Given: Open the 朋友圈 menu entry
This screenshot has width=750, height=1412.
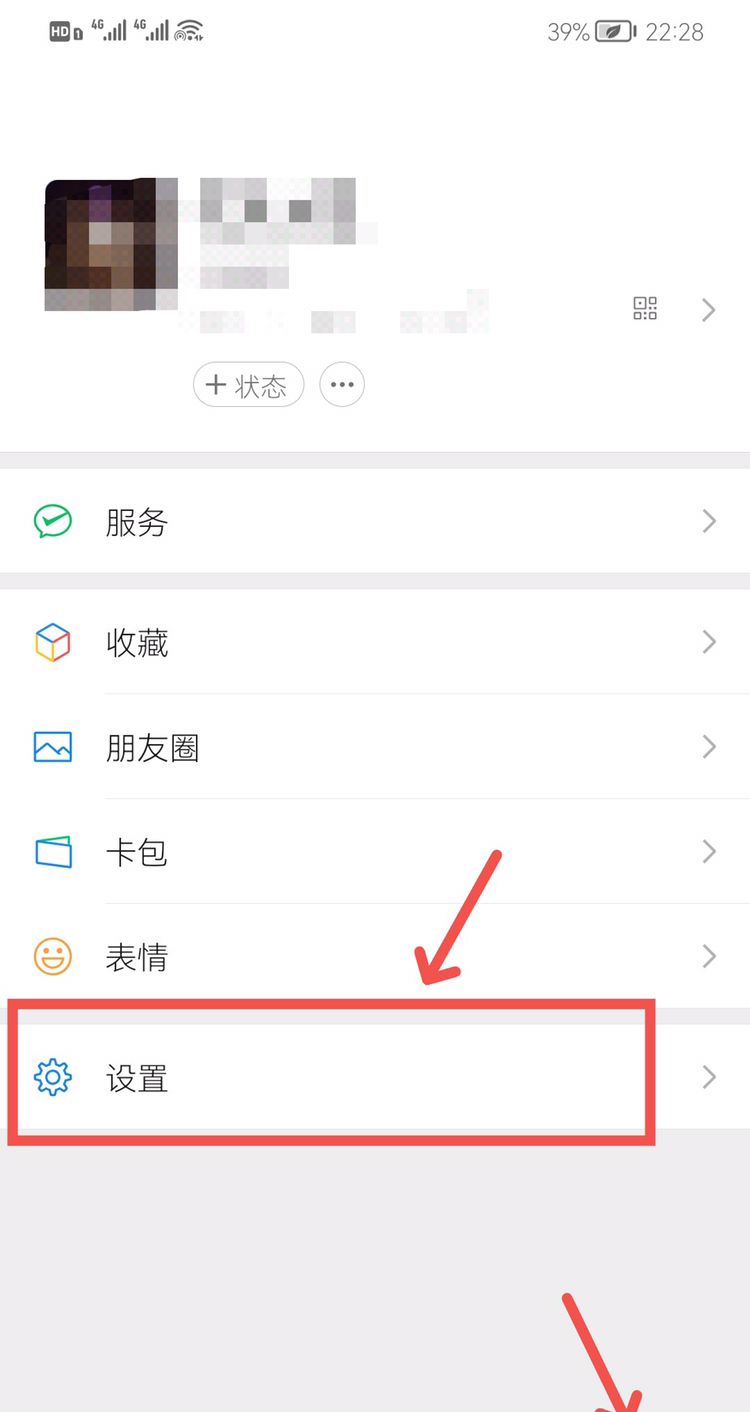Looking at the screenshot, I should coord(153,747).
